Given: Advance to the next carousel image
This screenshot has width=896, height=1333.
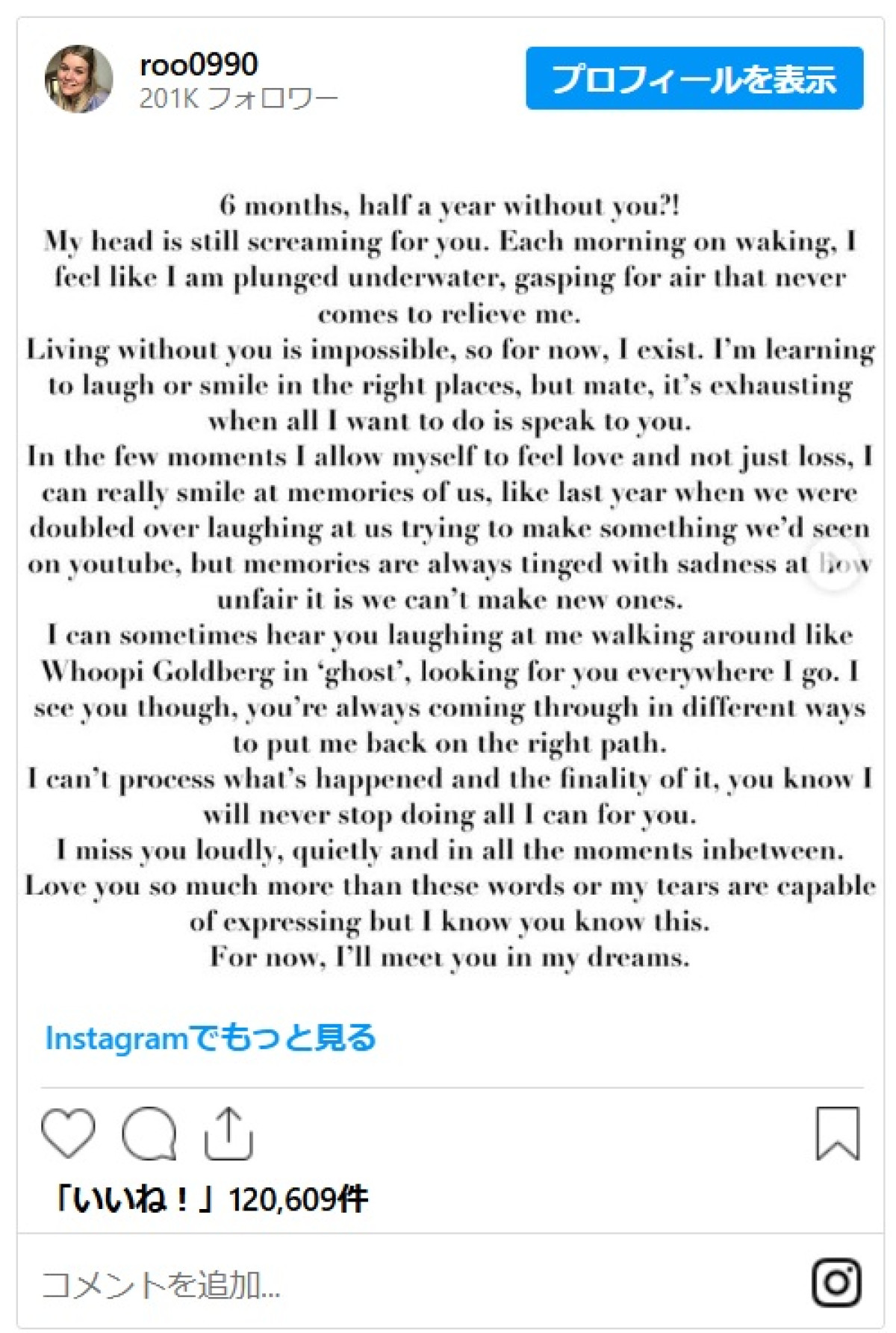Looking at the screenshot, I should click(x=836, y=566).
